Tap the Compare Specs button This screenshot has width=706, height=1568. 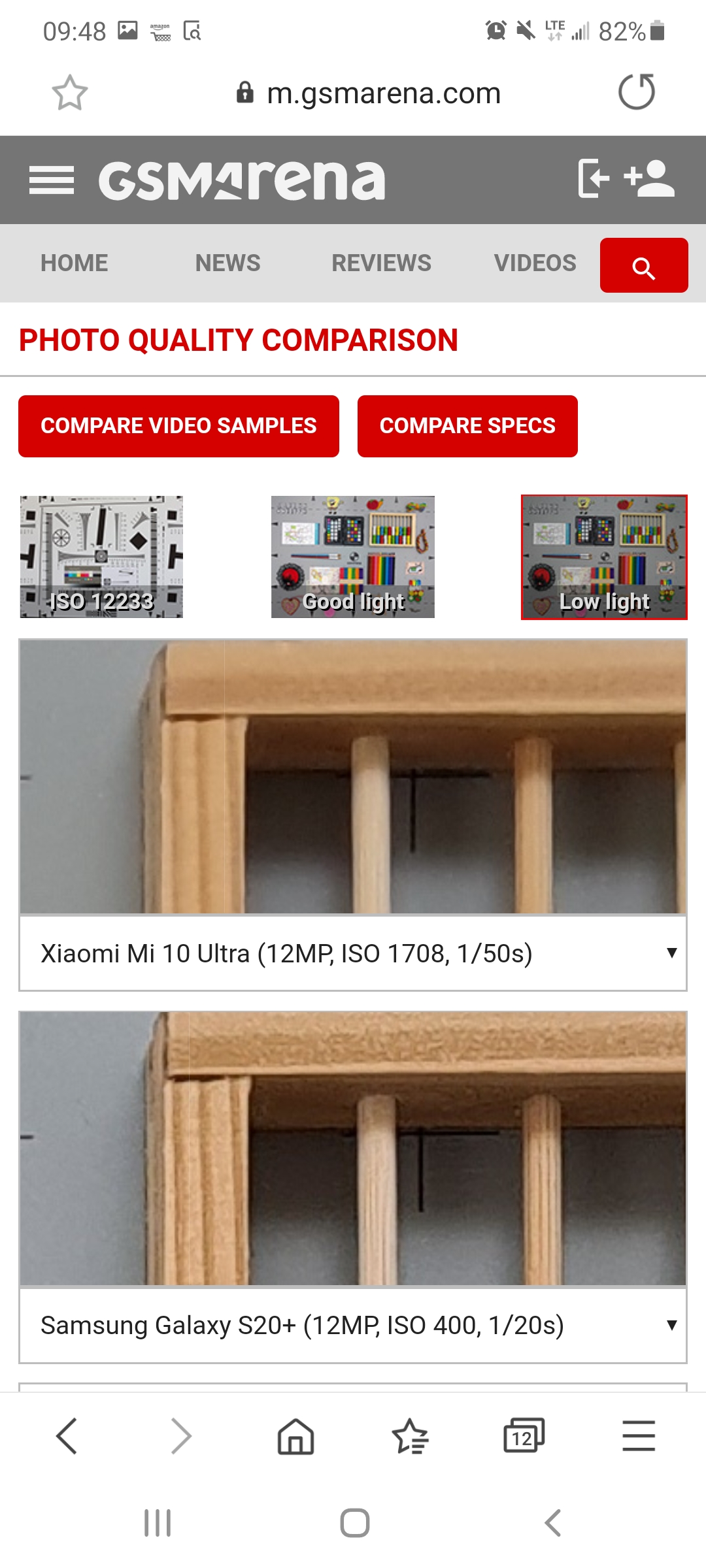(467, 426)
